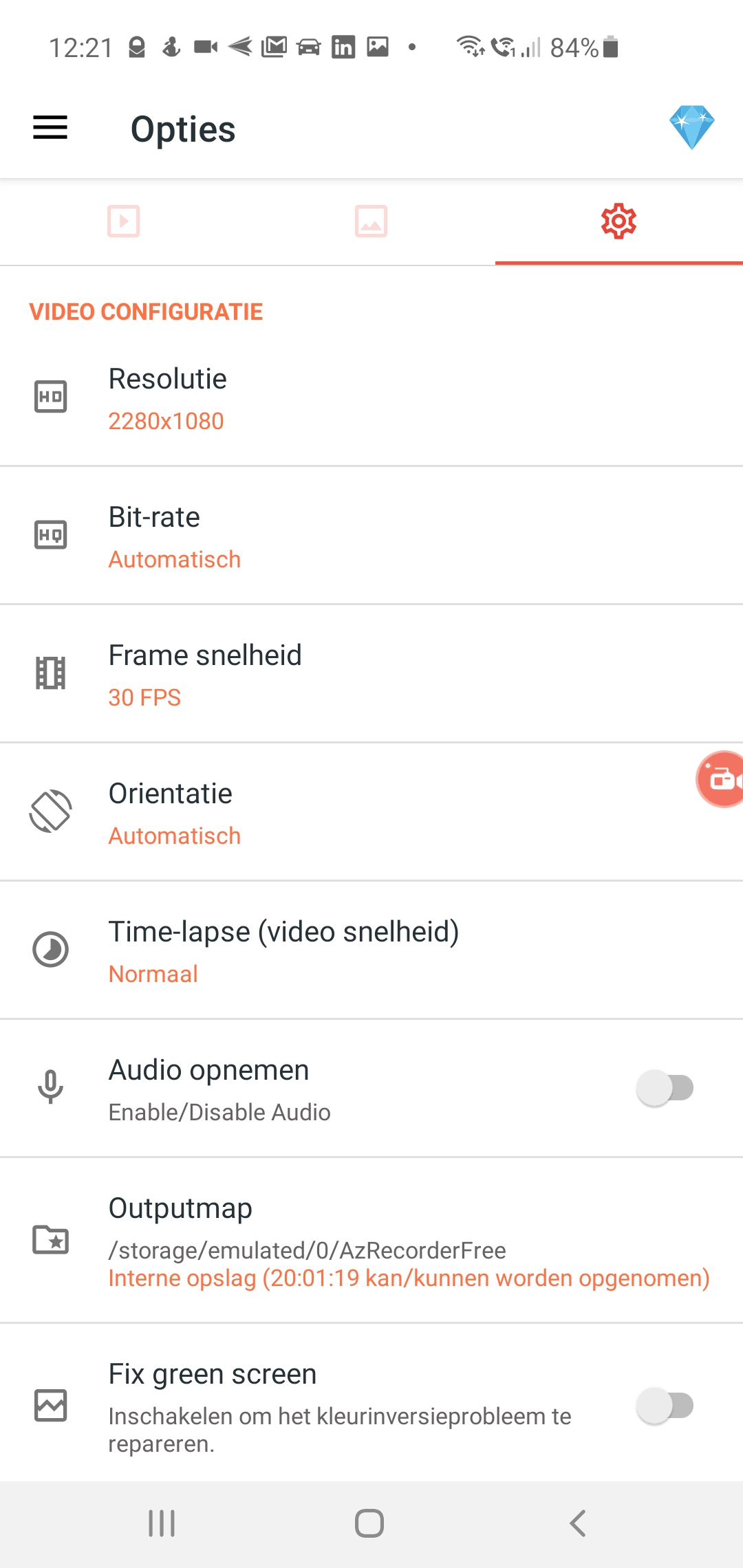Switch to the screenshots image tab
This screenshot has width=743, height=1568.
pos(371,221)
